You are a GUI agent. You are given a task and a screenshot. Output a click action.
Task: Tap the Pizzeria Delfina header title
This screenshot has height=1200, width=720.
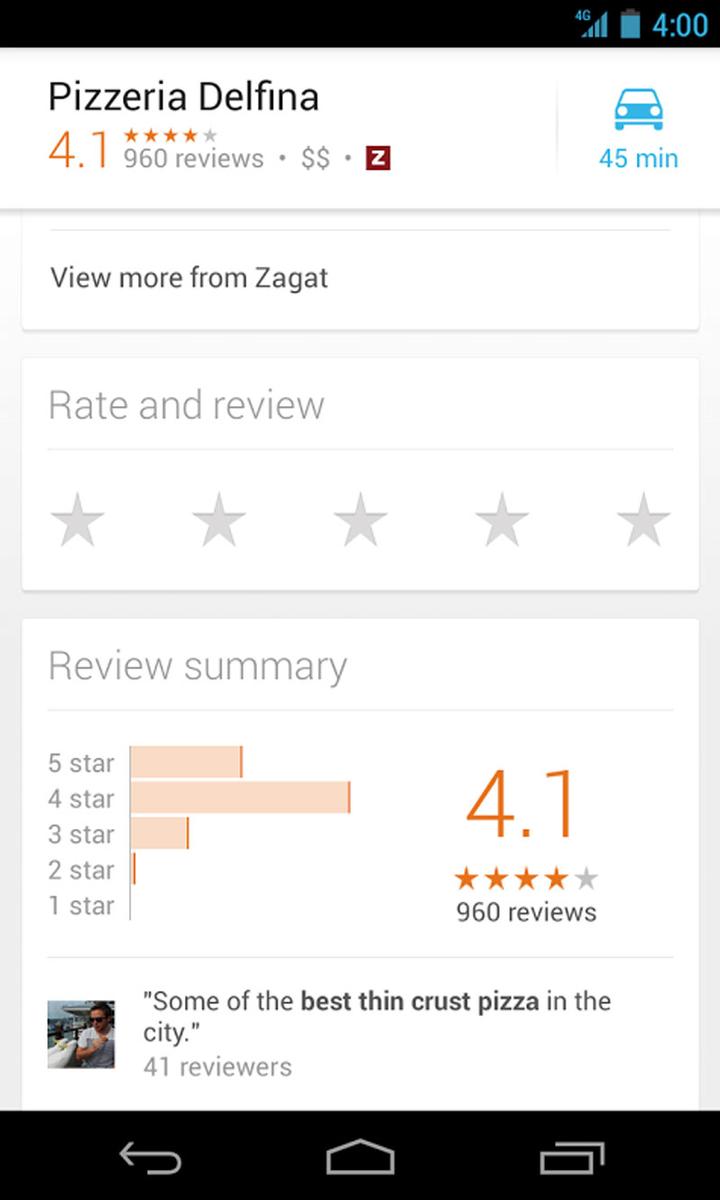tap(184, 97)
